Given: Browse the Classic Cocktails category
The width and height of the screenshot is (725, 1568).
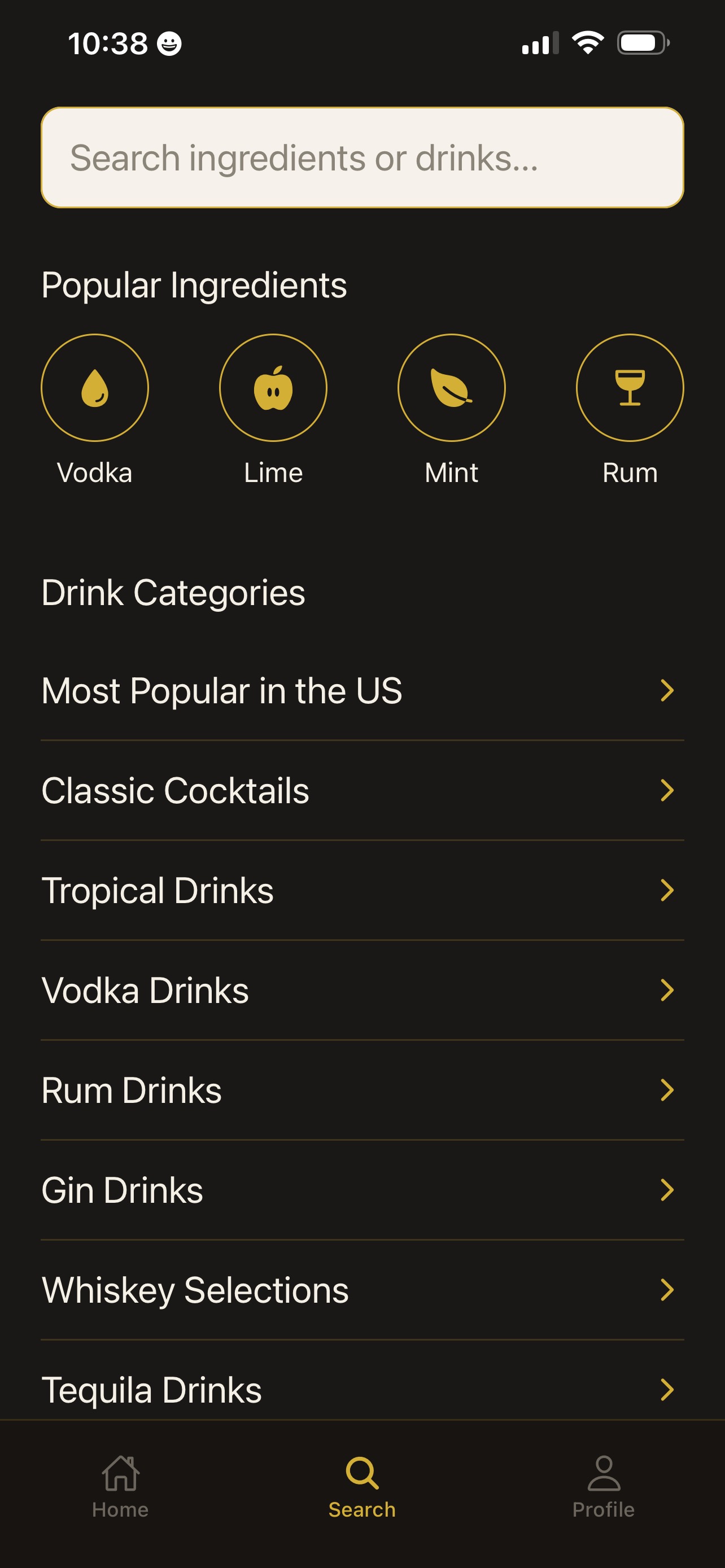Looking at the screenshot, I should [362, 791].
